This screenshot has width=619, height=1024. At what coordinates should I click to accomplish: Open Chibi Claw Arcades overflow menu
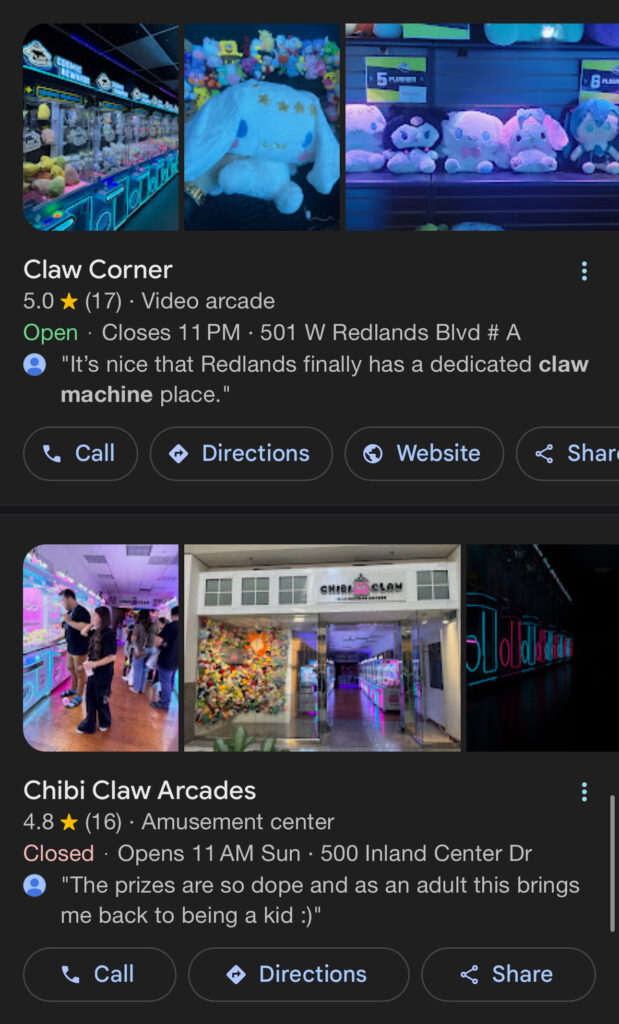click(x=584, y=792)
